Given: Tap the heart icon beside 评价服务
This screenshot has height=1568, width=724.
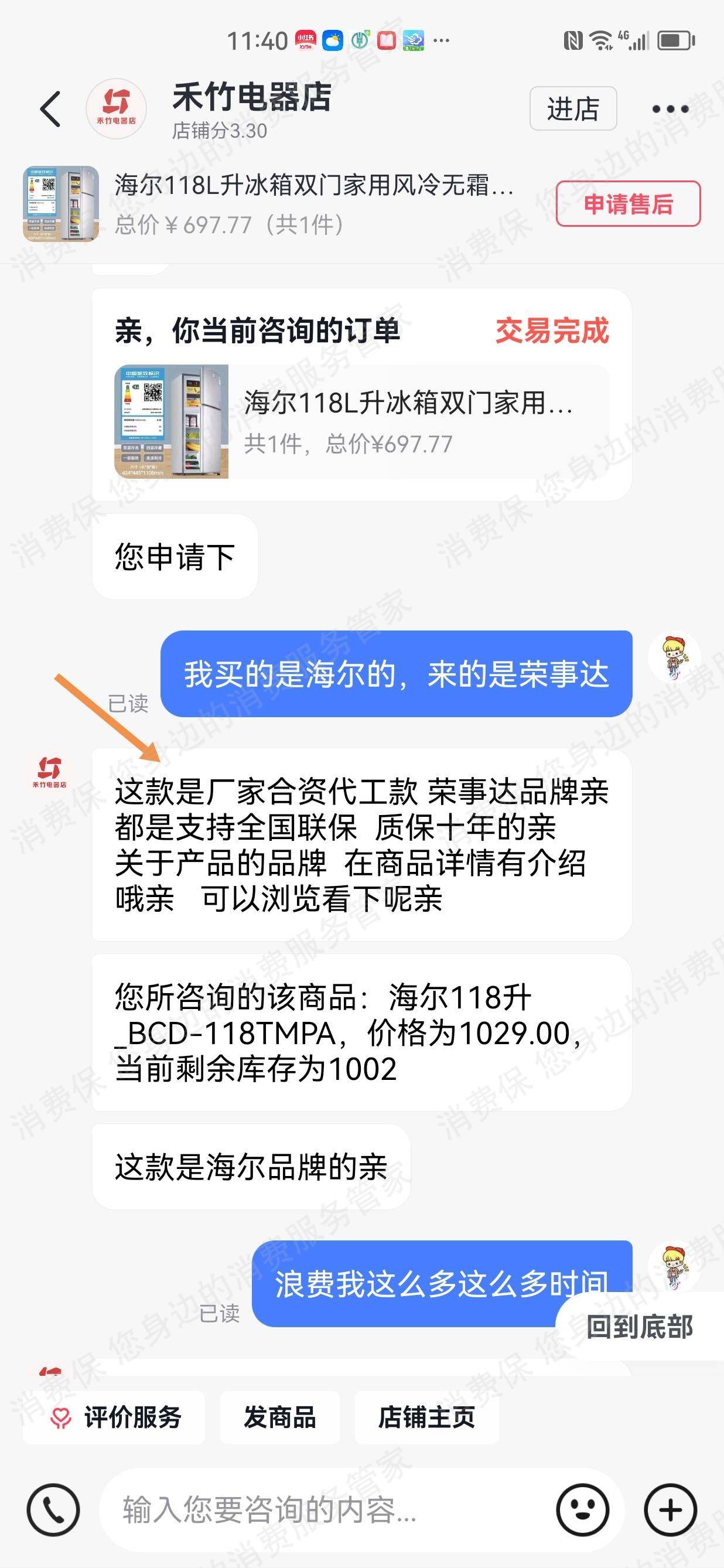Looking at the screenshot, I should click(61, 1417).
